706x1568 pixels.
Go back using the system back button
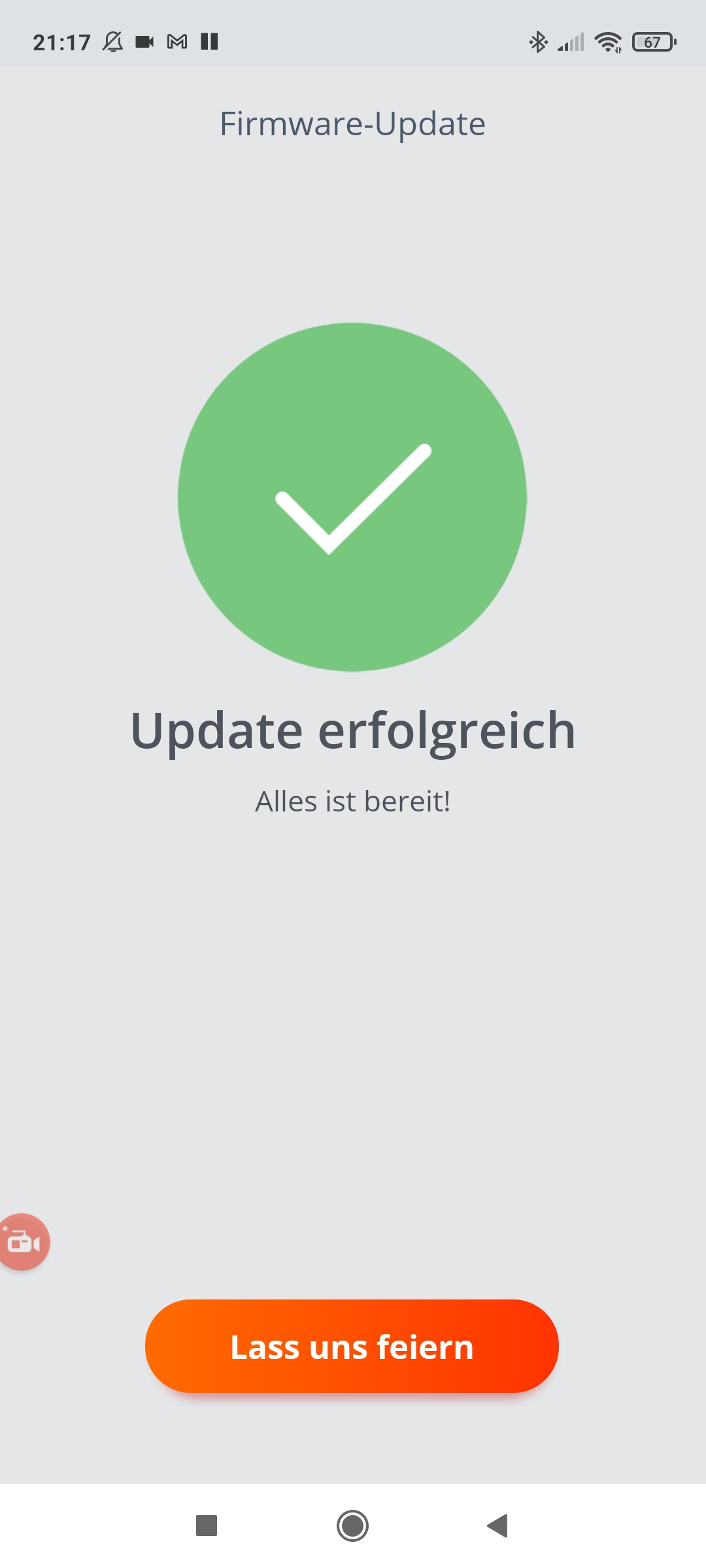pos(497,1526)
